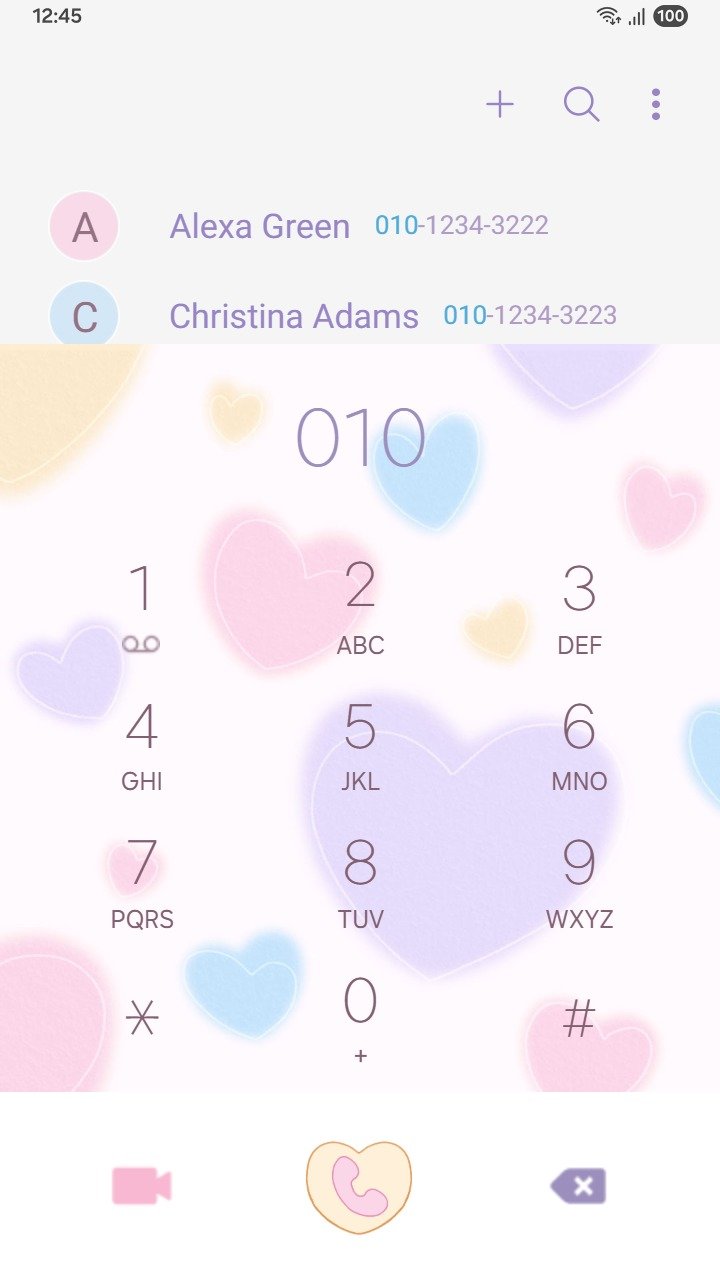Open the search magnifier icon

[x=581, y=104]
